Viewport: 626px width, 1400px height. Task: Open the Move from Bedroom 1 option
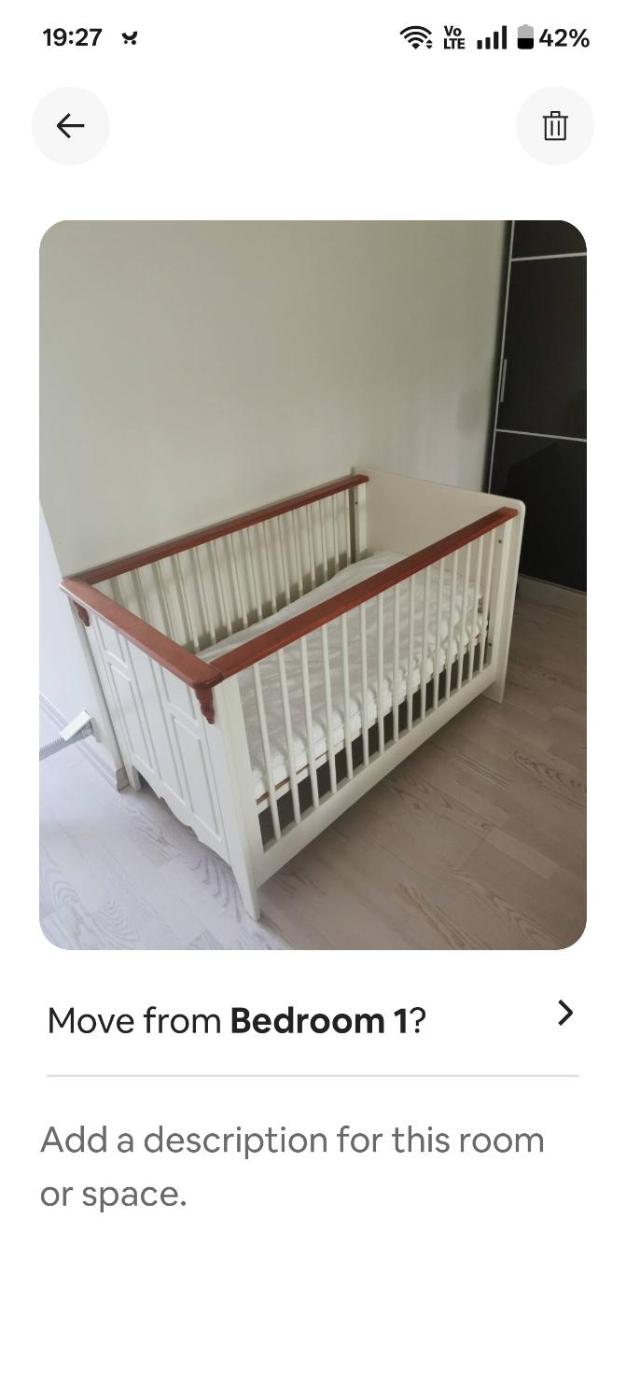[x=312, y=1020]
